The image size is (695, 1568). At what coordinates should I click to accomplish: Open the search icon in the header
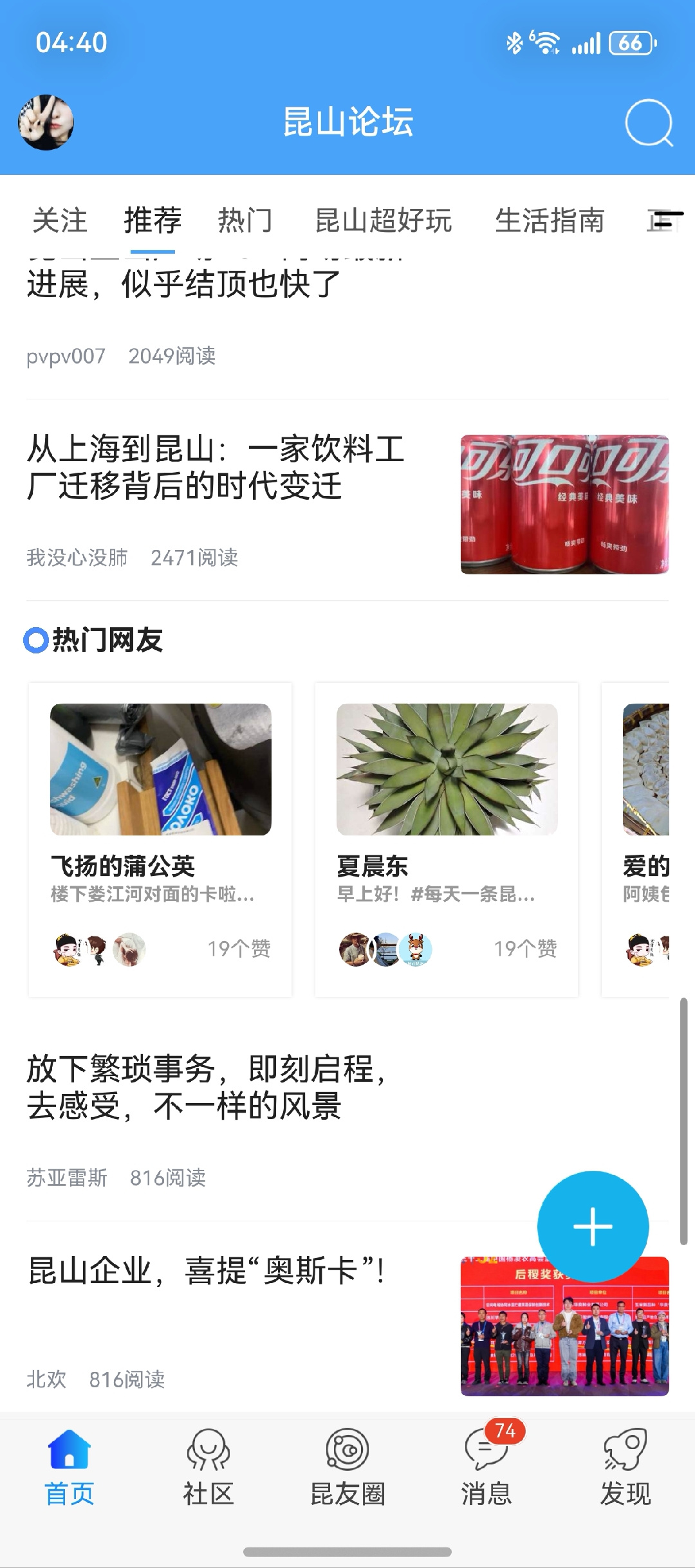pos(649,122)
